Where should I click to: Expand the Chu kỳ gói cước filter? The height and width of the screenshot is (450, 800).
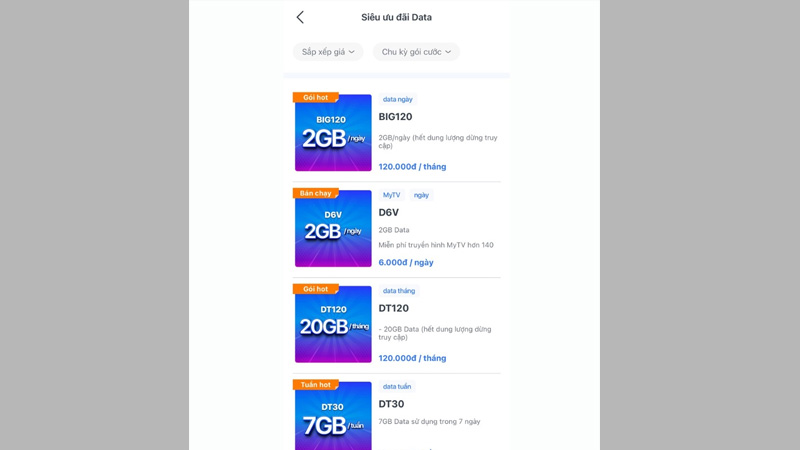point(416,52)
